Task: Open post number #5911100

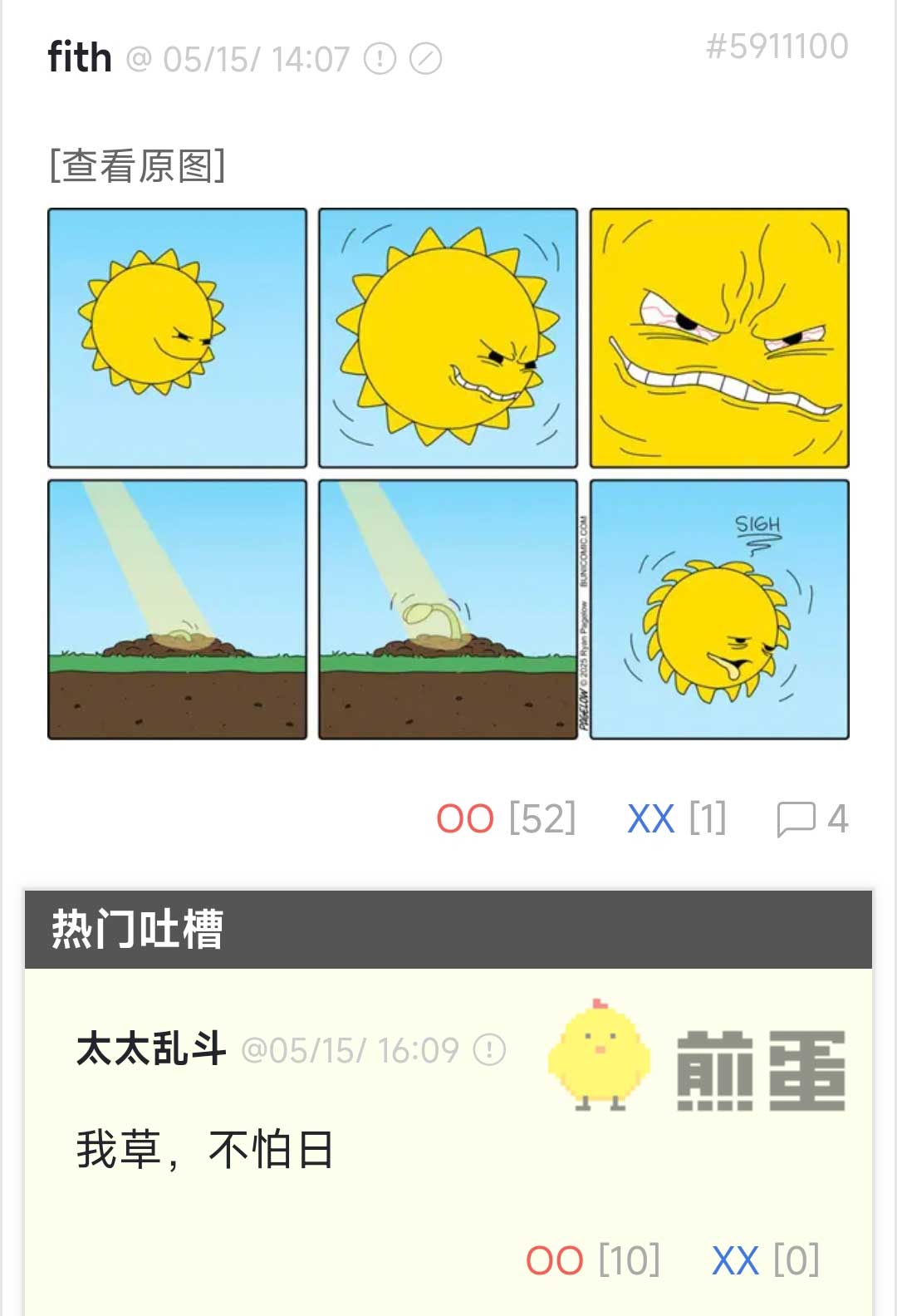Action: [x=777, y=47]
